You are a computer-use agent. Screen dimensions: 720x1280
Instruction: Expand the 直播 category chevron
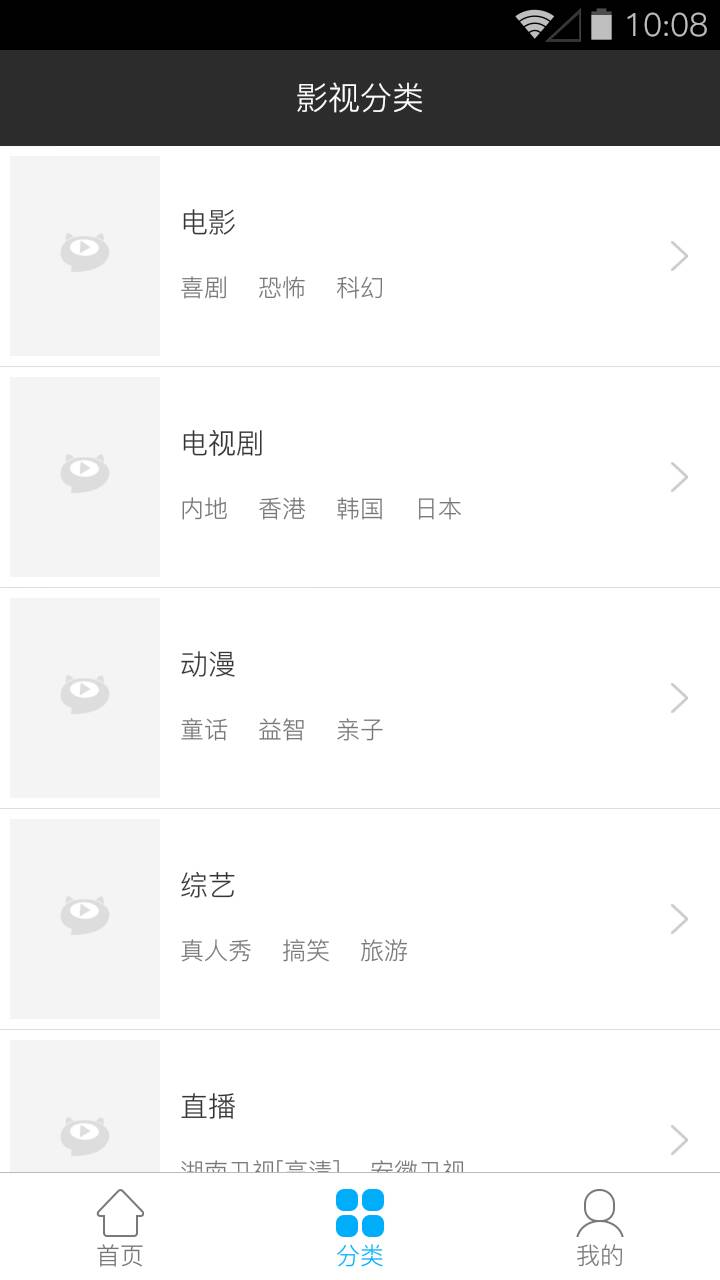coord(678,1140)
